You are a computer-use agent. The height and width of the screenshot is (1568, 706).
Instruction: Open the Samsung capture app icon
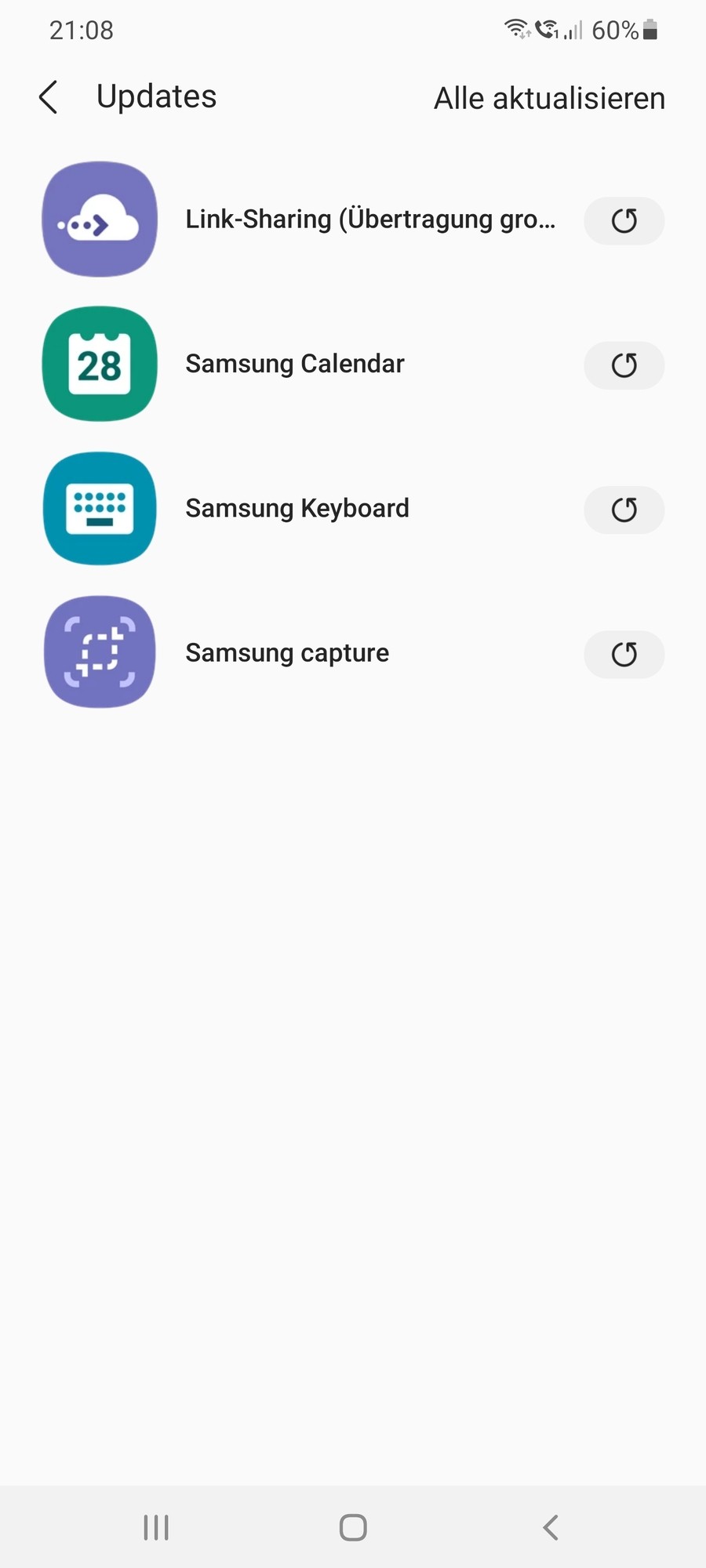click(99, 653)
